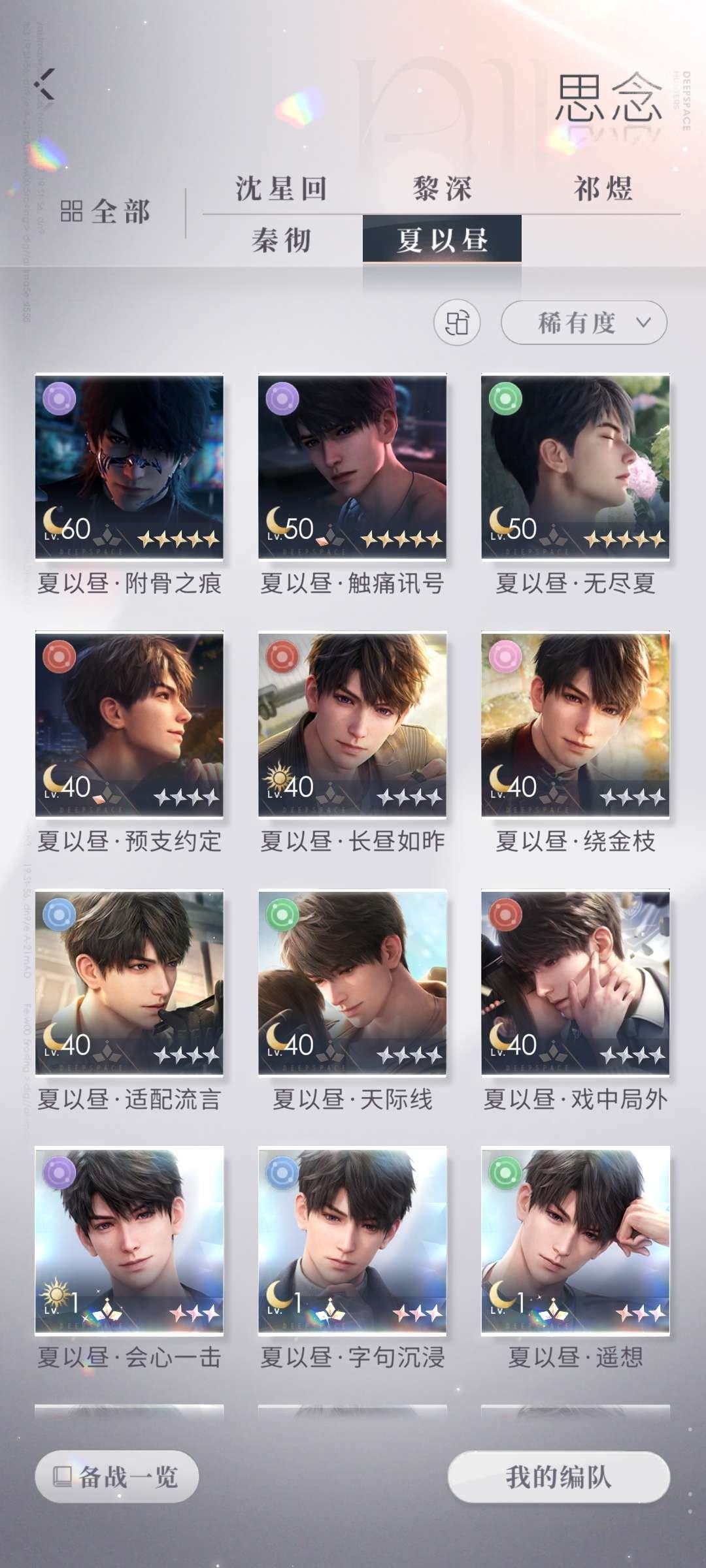Open the 长昼如昨 memory card
The width and height of the screenshot is (706, 1568).
[x=352, y=724]
